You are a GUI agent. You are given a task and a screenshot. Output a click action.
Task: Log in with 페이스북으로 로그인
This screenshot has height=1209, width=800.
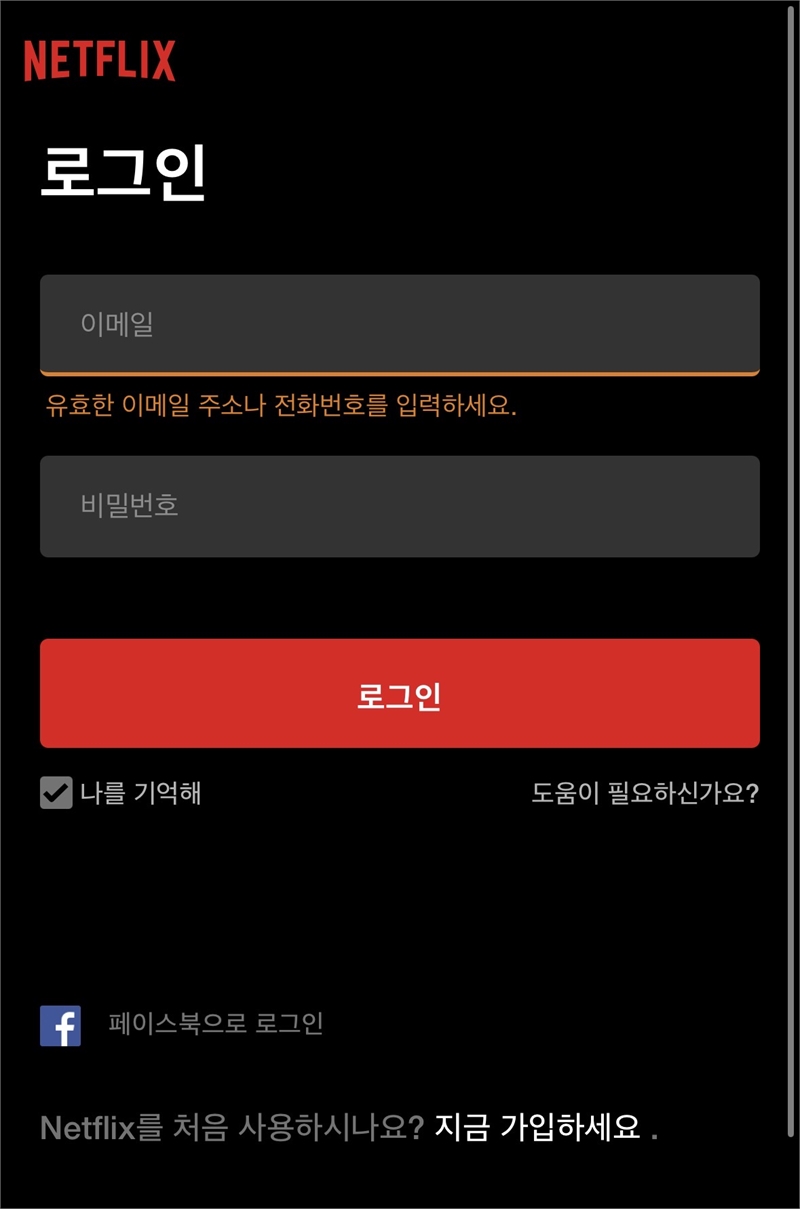(215, 1024)
